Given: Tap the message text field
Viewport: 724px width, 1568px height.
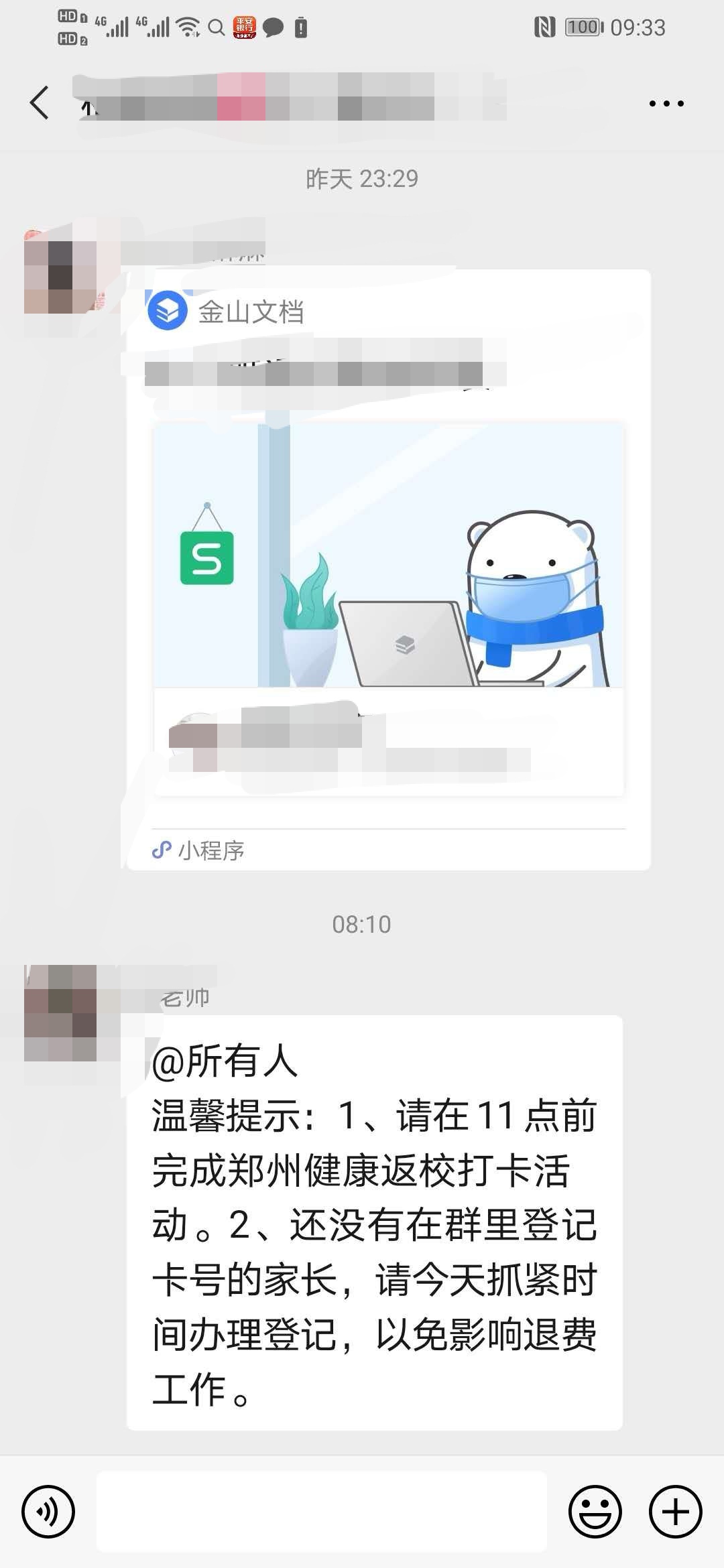Looking at the screenshot, I should 322,1511.
